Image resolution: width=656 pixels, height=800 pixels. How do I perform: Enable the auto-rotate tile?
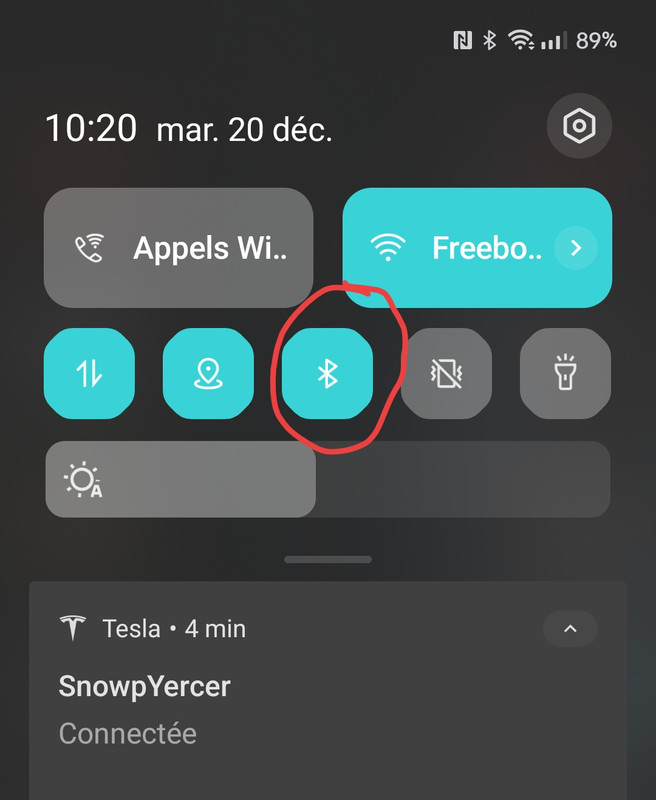pos(446,374)
